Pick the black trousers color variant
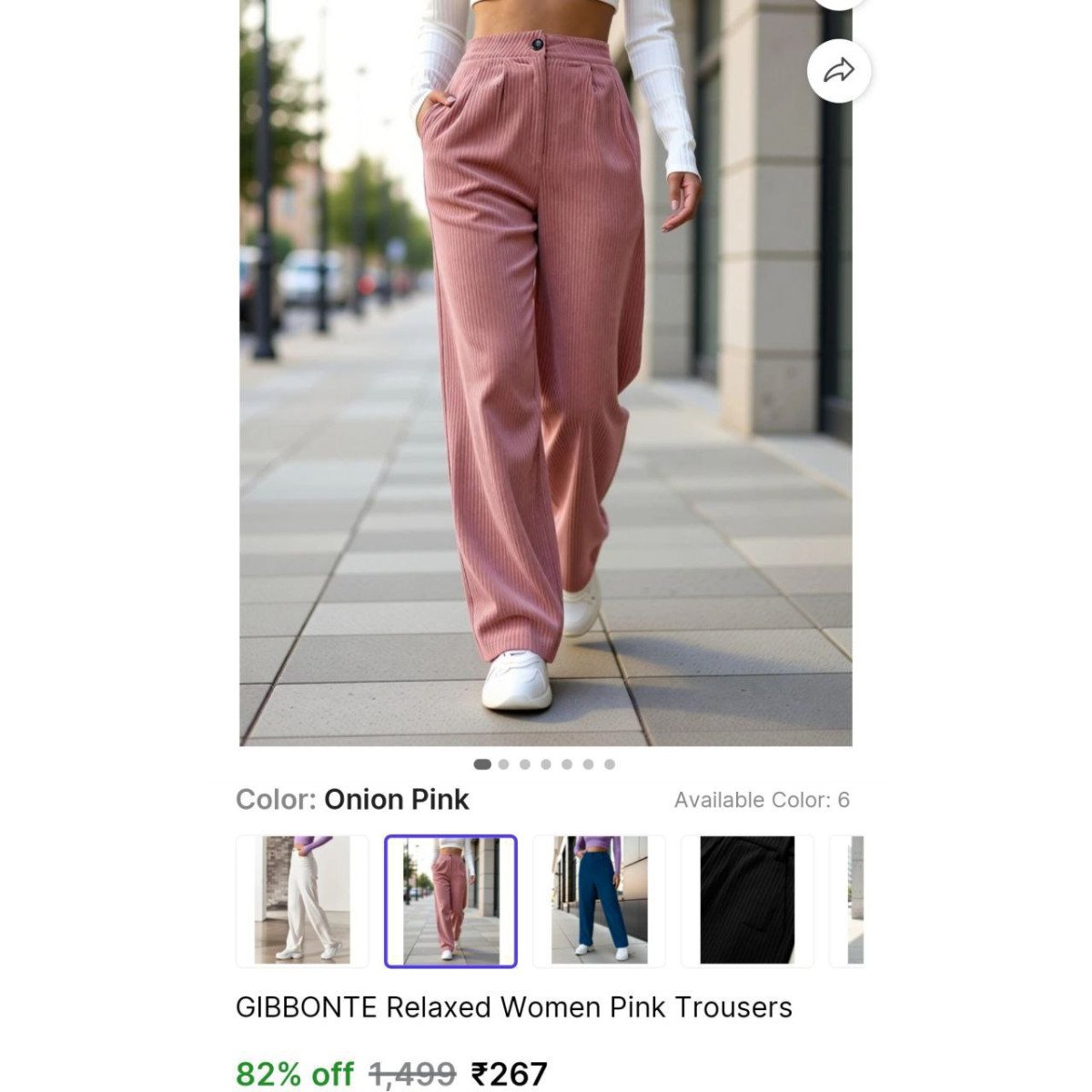 [747, 900]
